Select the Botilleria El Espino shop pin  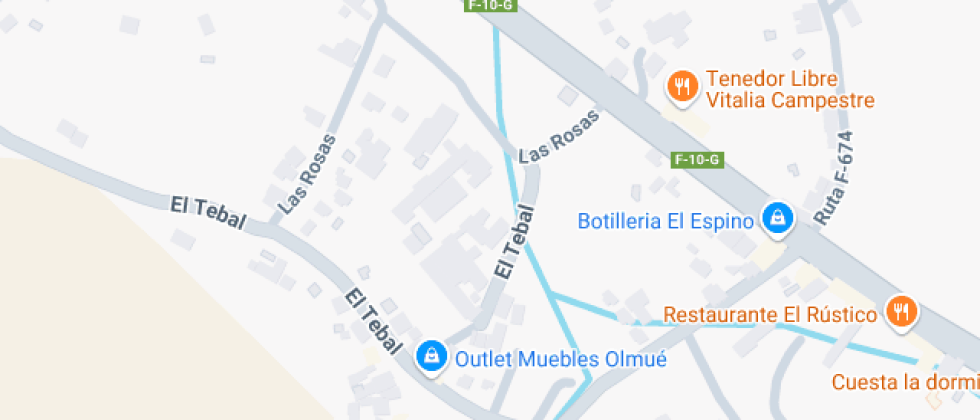(x=776, y=217)
